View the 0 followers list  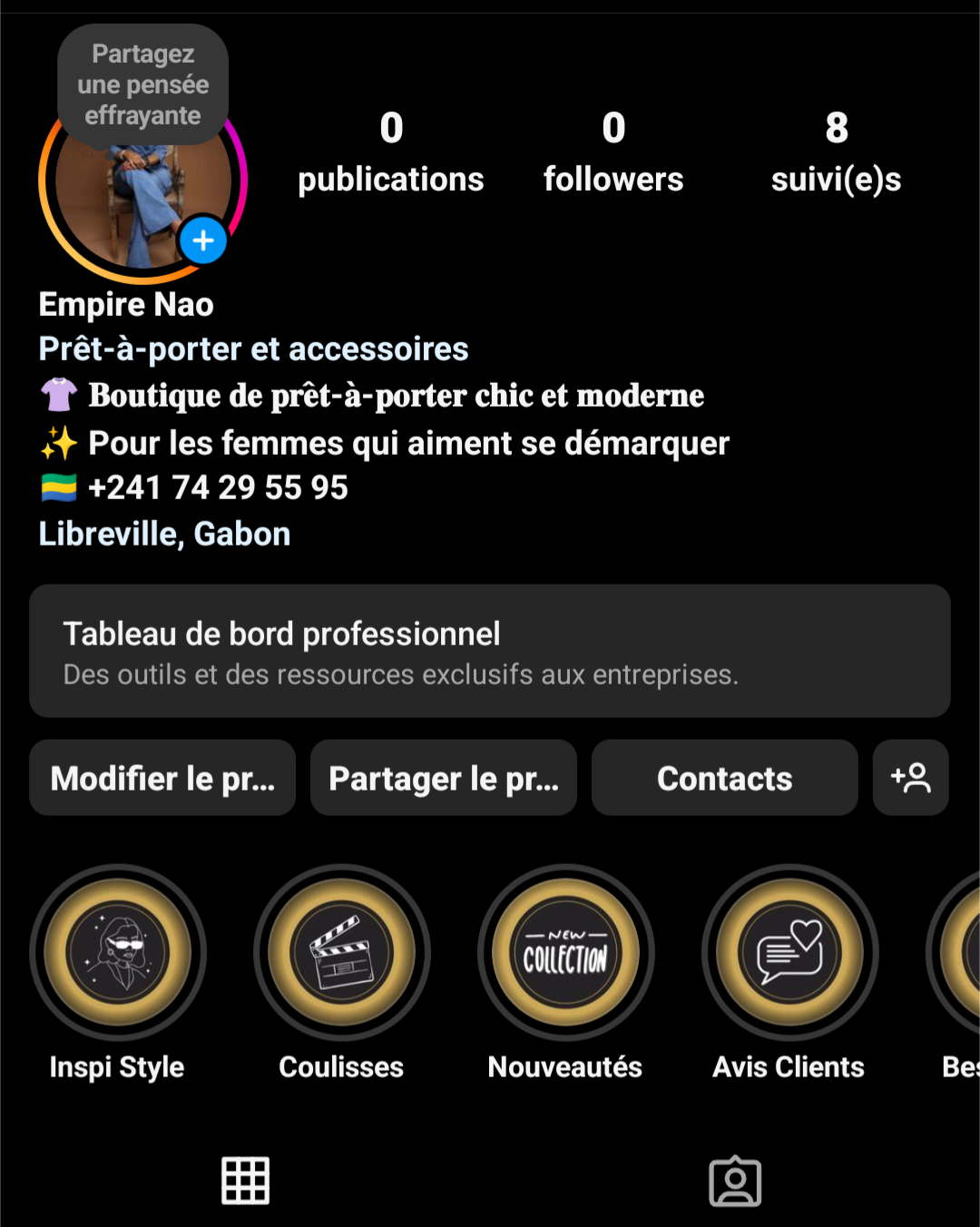[x=613, y=152]
